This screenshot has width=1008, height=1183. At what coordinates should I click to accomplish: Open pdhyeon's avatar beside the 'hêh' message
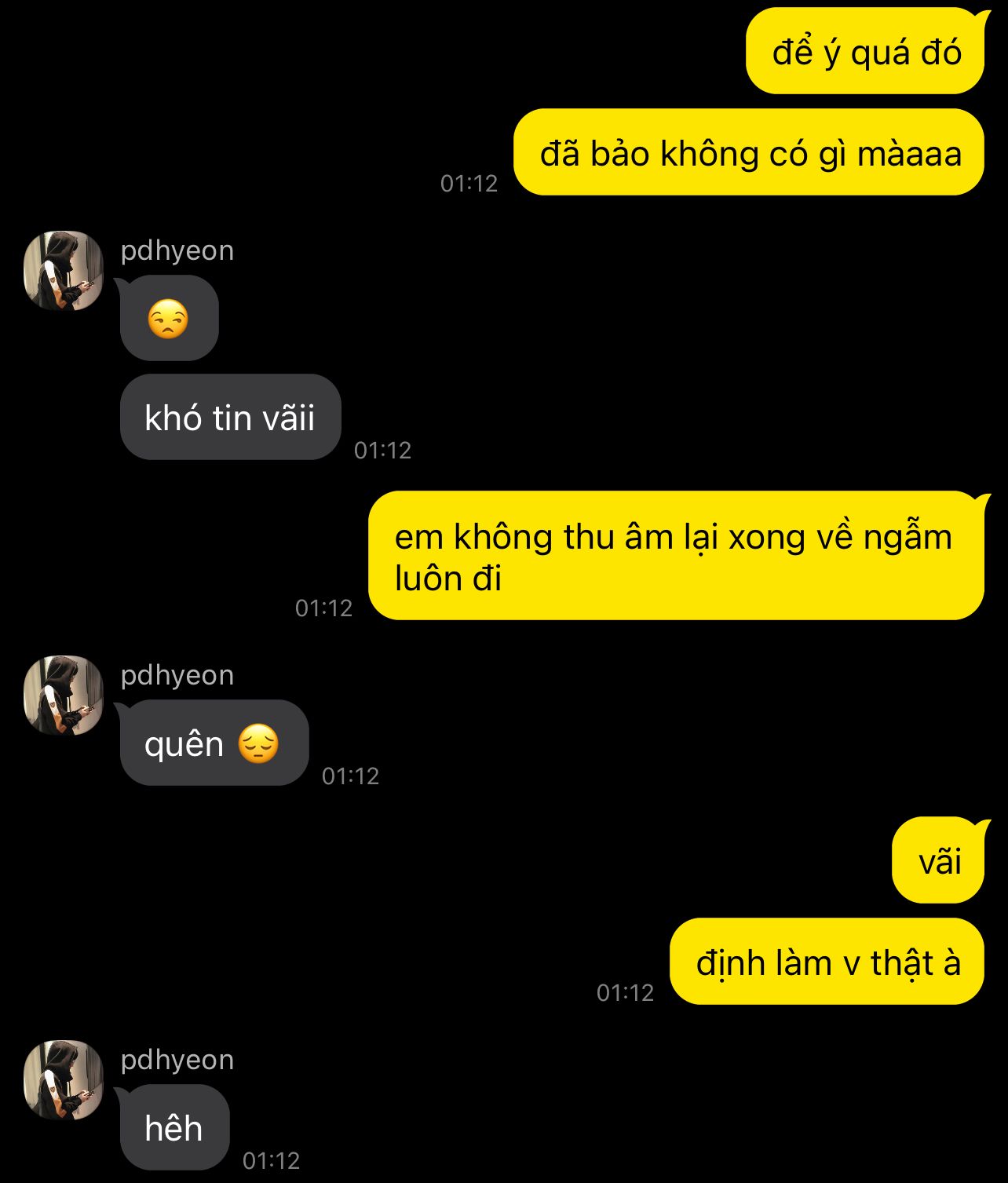click(x=64, y=1079)
